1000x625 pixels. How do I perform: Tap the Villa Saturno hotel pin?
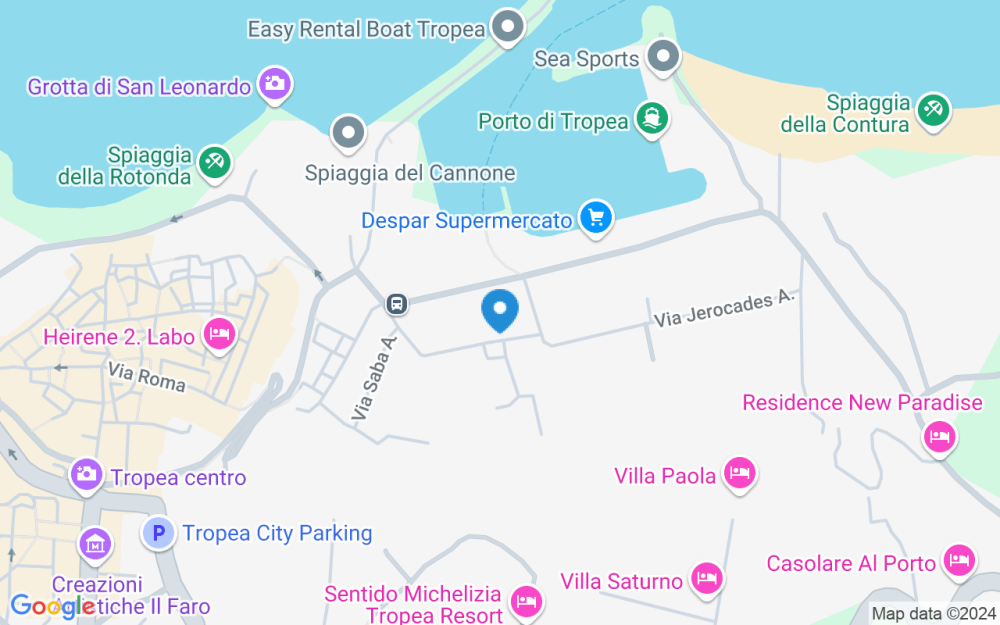click(706, 580)
